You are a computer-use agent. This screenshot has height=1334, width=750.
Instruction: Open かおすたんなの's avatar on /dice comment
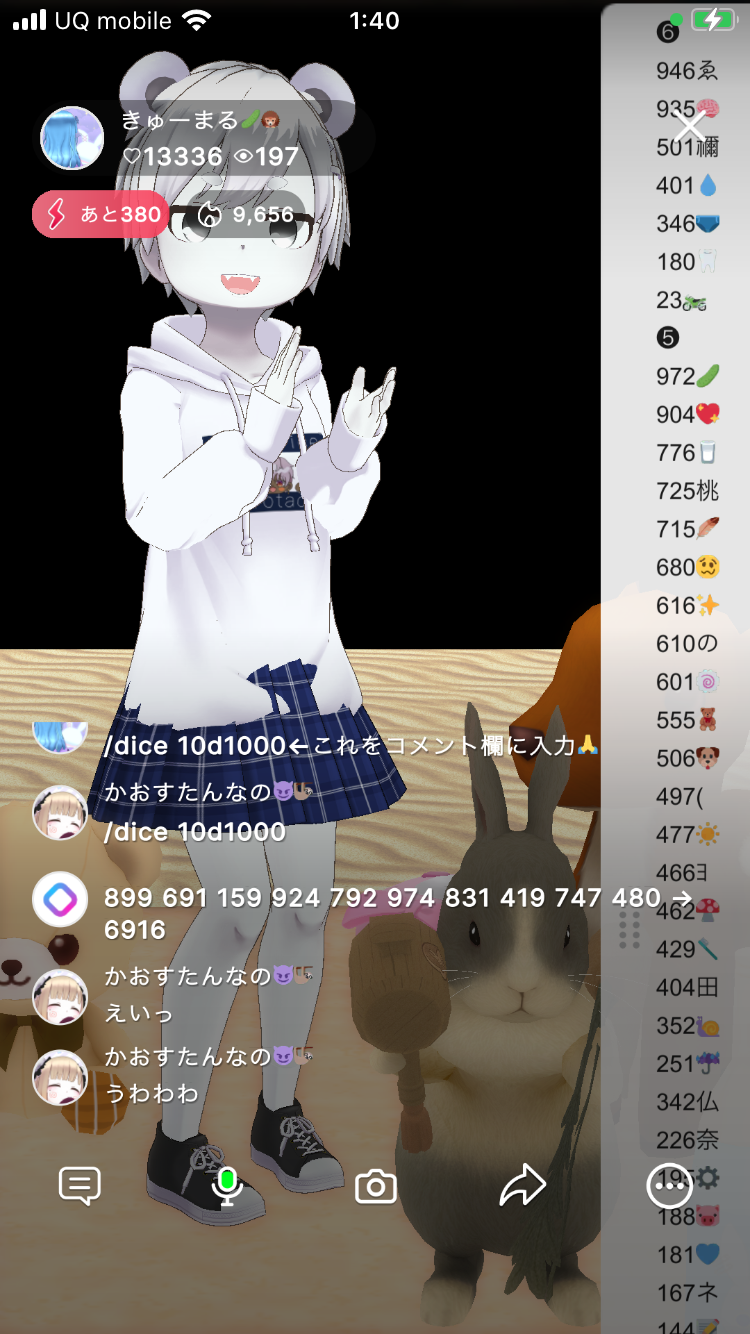(x=60, y=812)
